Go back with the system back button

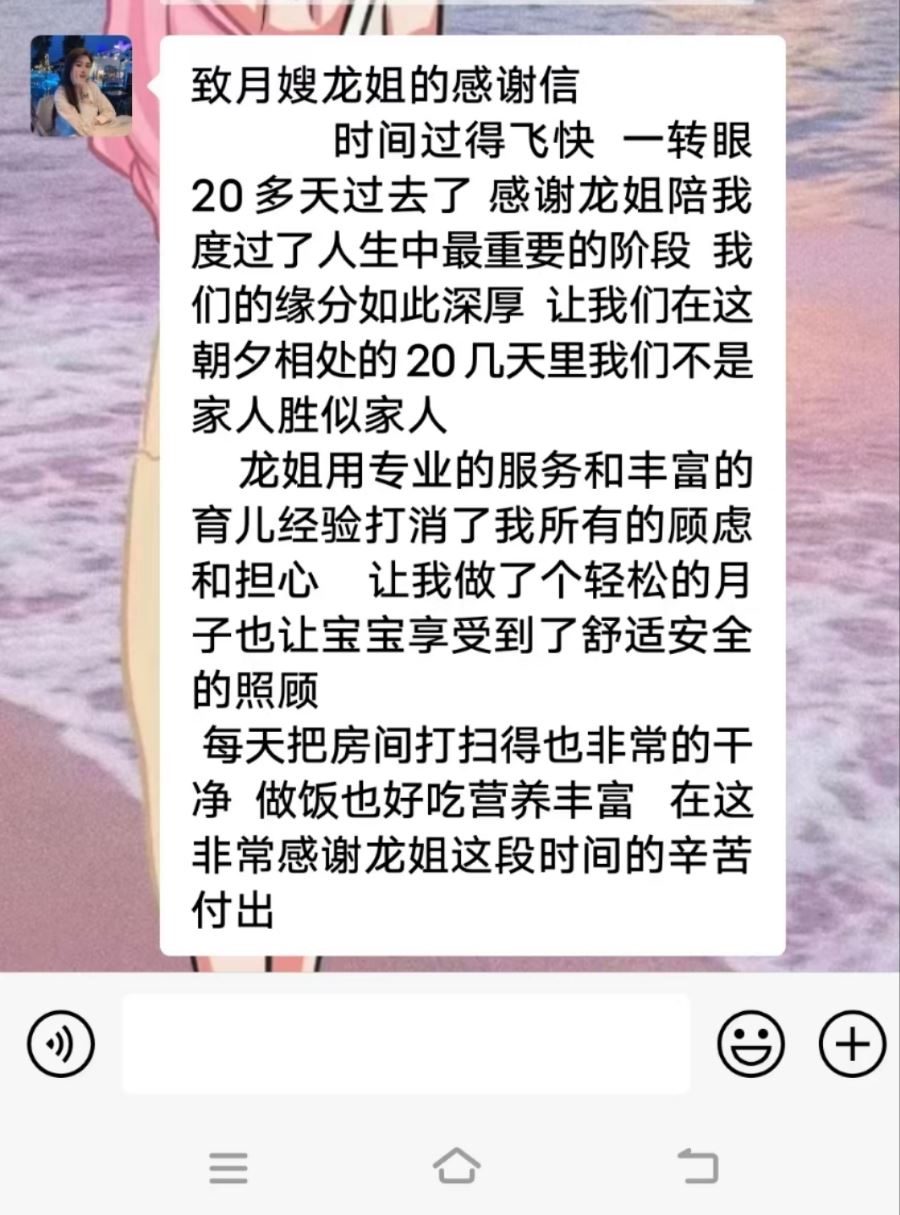[x=697, y=1166]
